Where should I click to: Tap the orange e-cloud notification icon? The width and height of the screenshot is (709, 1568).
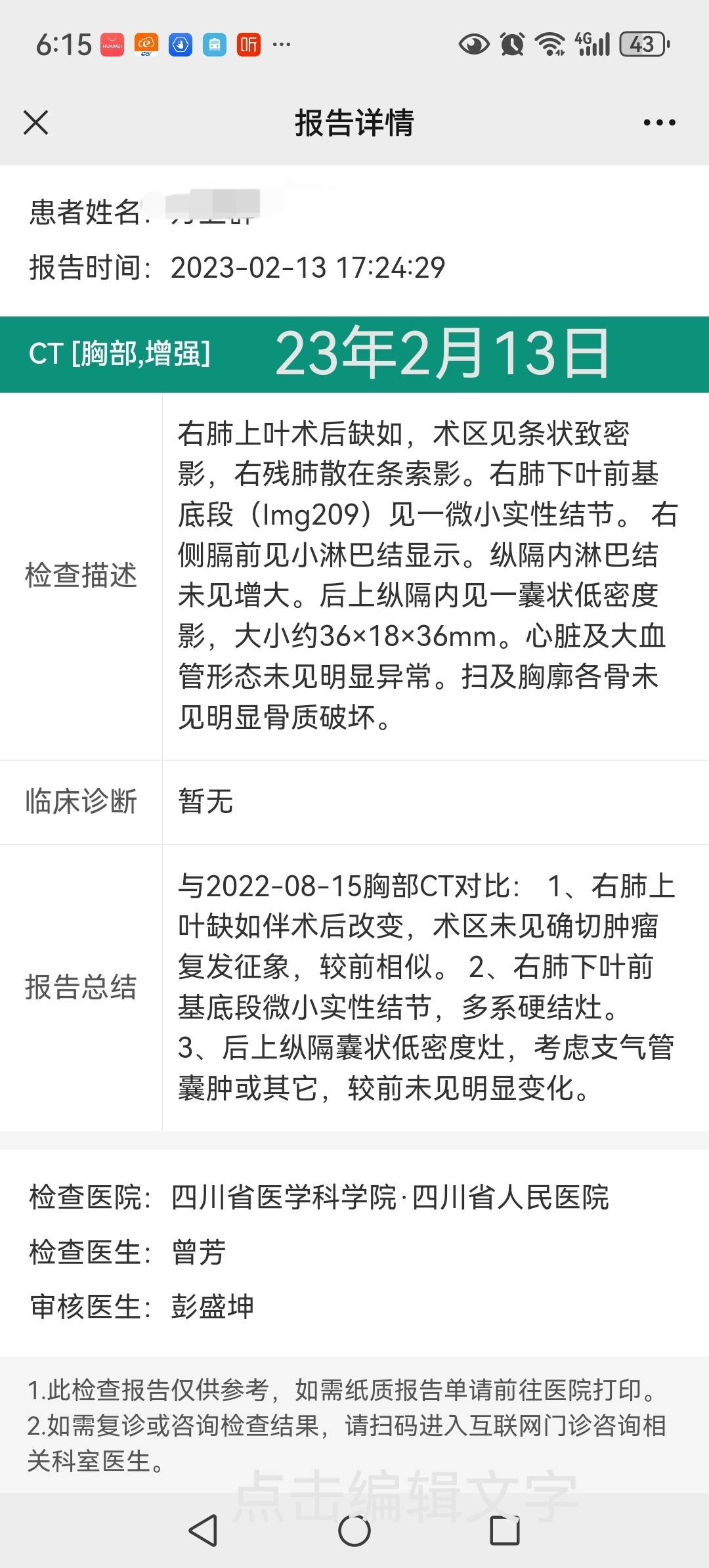(146, 45)
